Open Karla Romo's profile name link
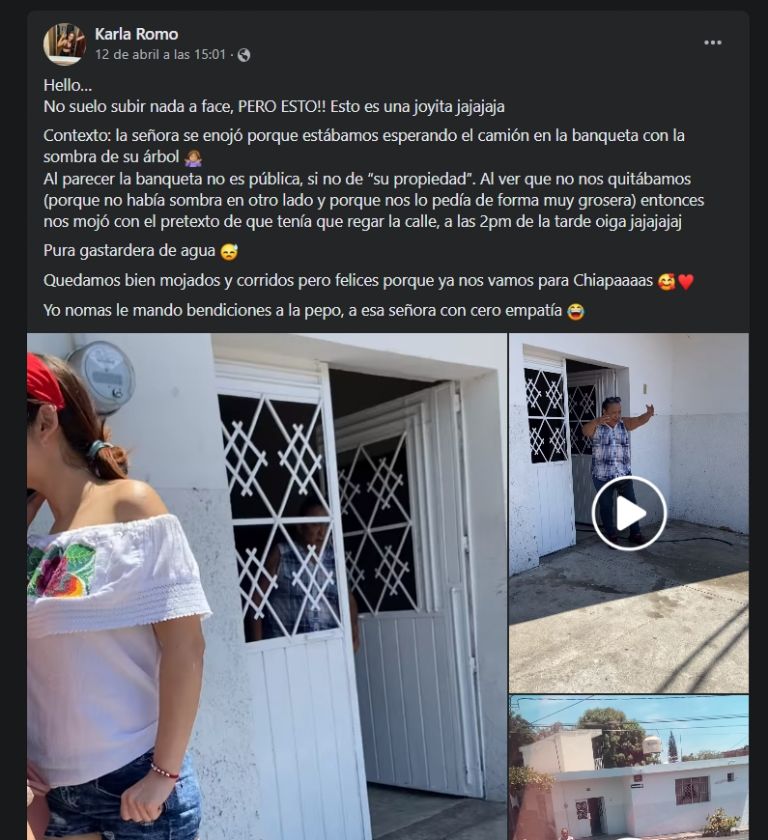Screen dimensions: 768x840 (x=136, y=34)
